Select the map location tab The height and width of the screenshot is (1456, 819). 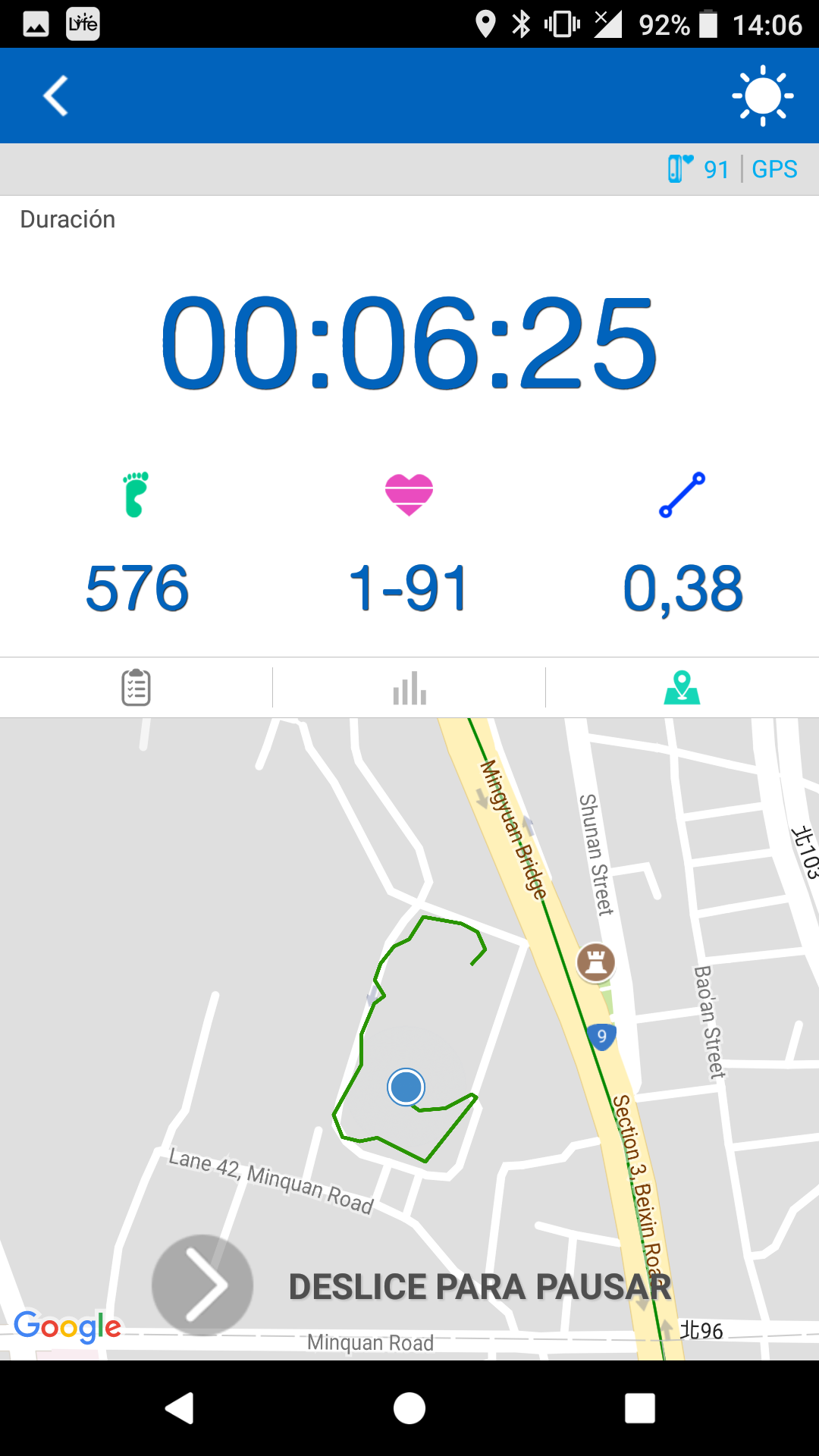tap(682, 687)
